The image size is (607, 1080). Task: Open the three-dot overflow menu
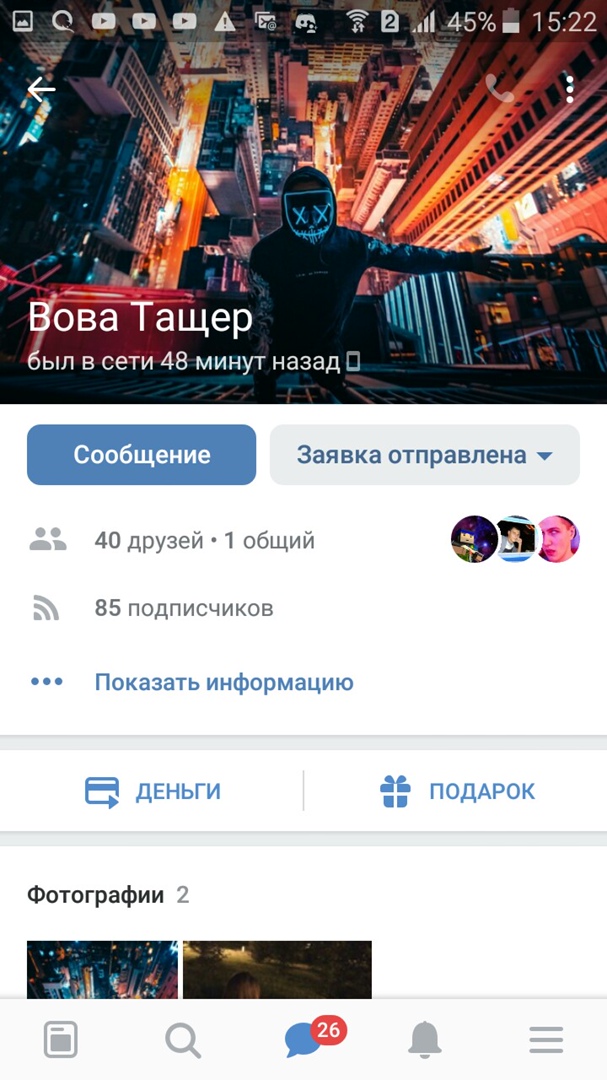pos(569,90)
